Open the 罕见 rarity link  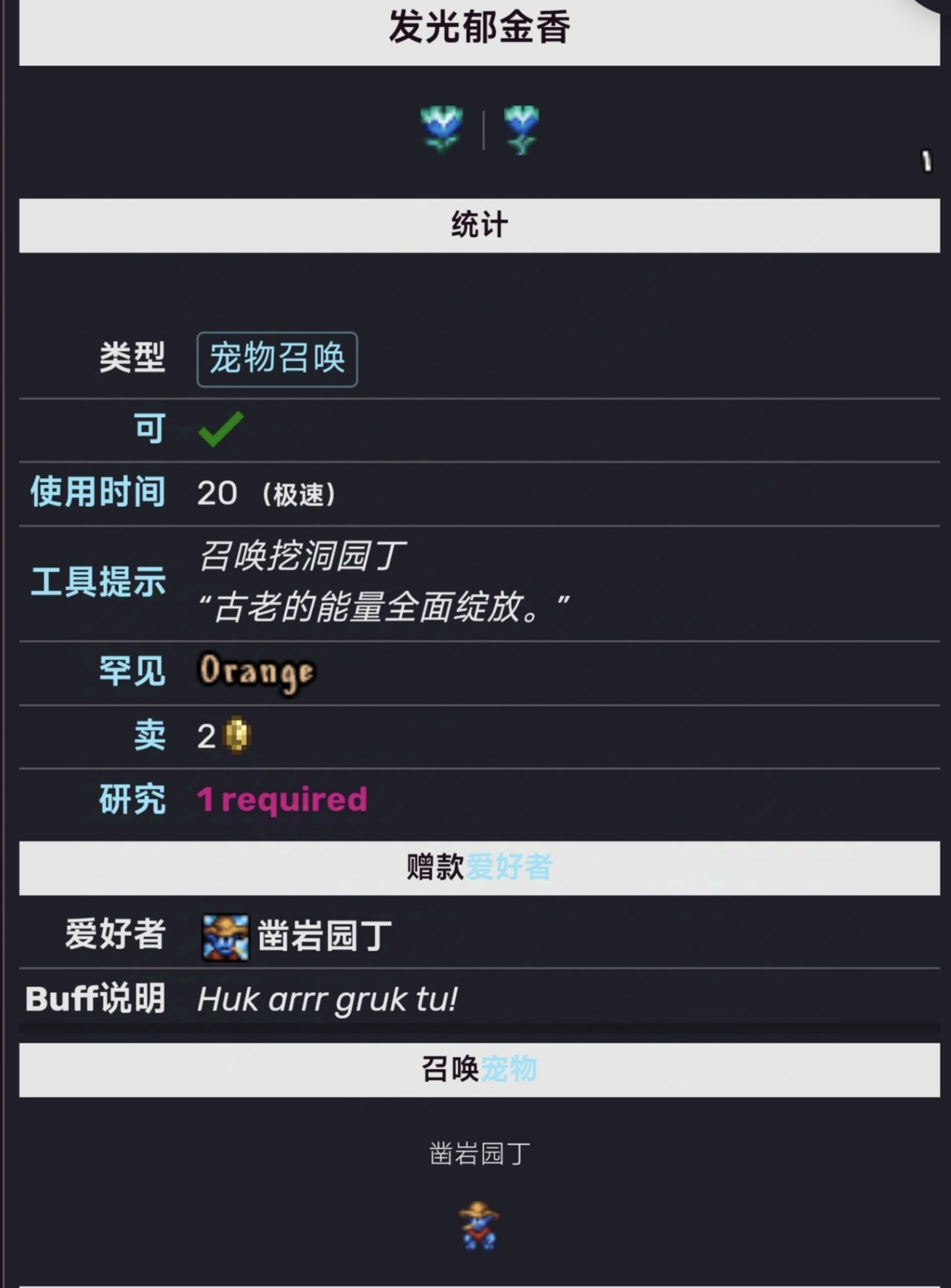pos(132,671)
